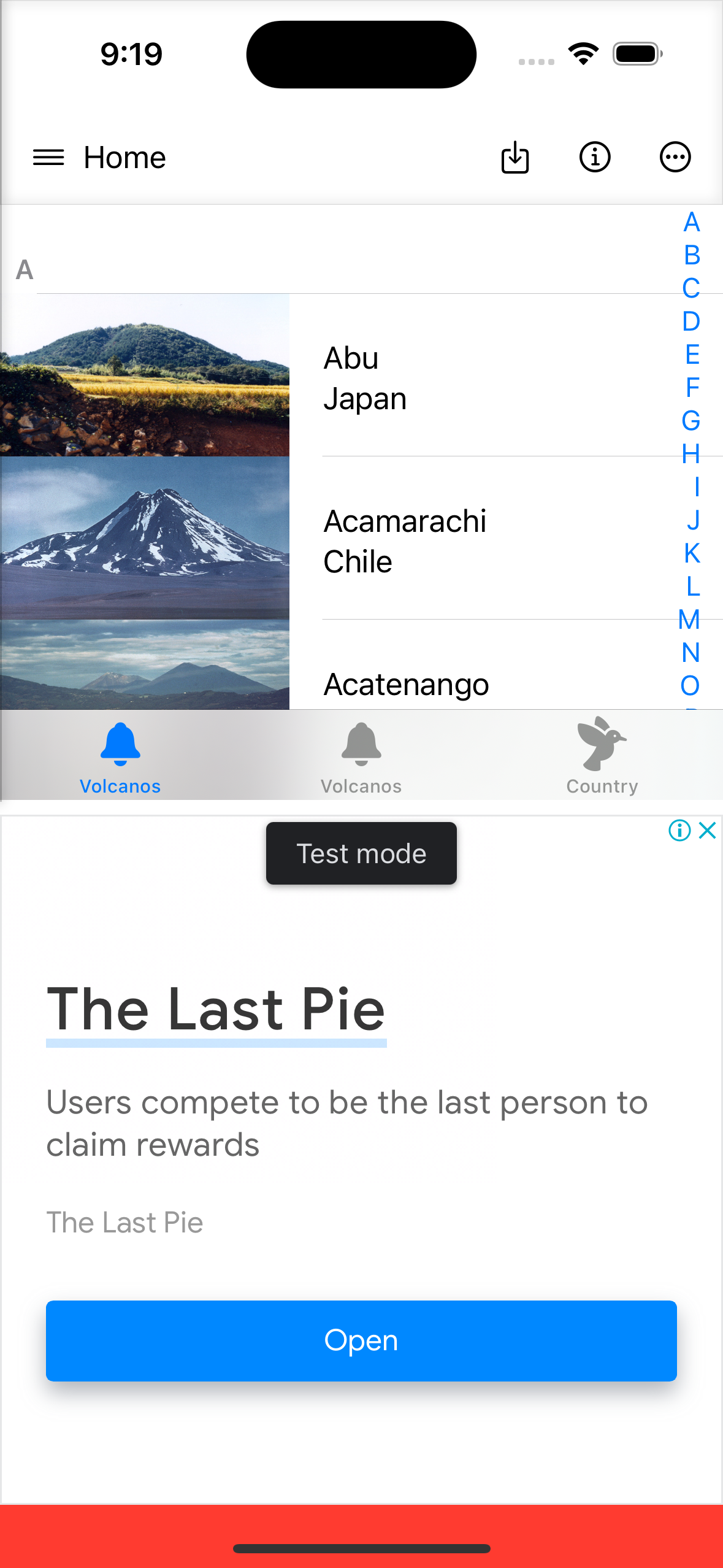This screenshot has height=1568, width=723.
Task: Open the Acamarachi Chile volcano entry
Action: coord(405,540)
